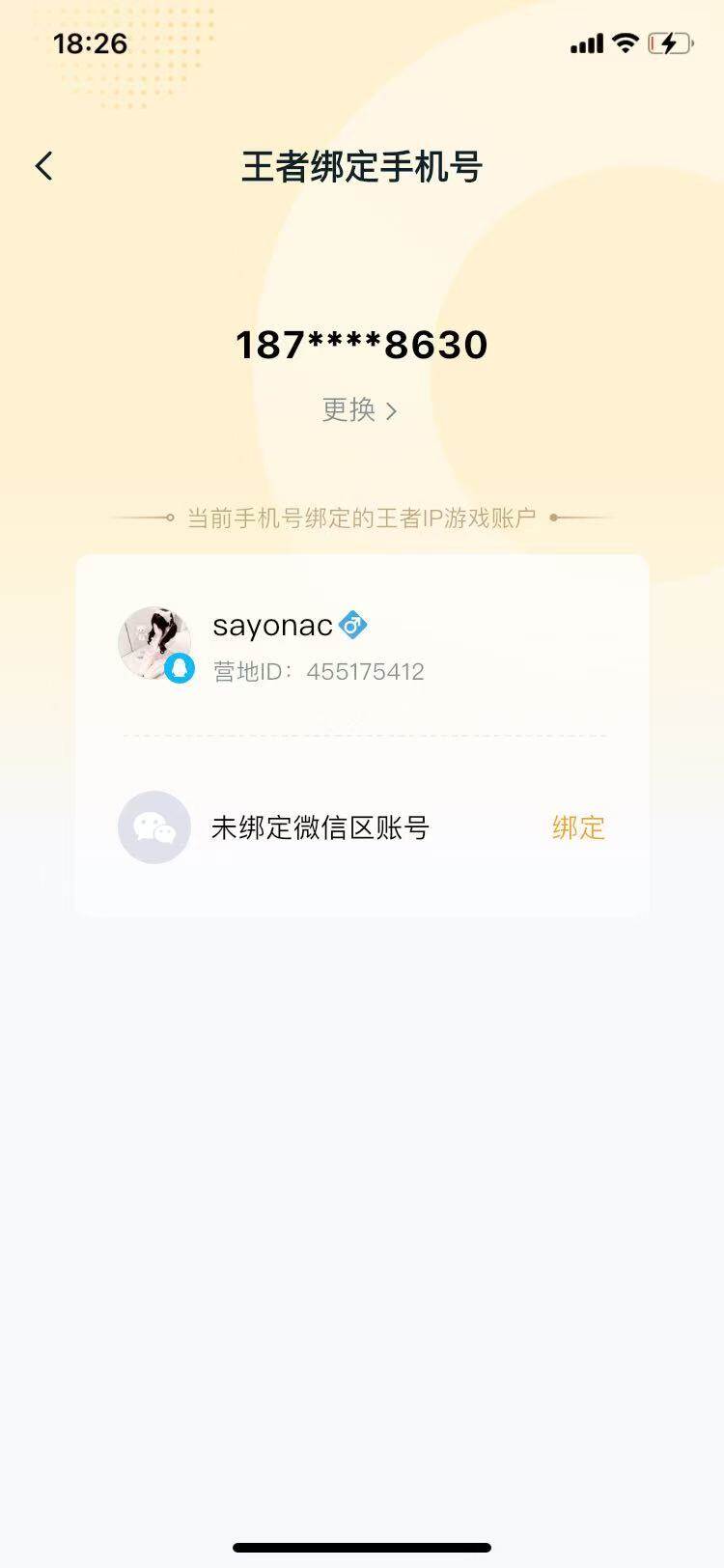
Task: Tap the clock showing 18:26
Action: click(88, 42)
